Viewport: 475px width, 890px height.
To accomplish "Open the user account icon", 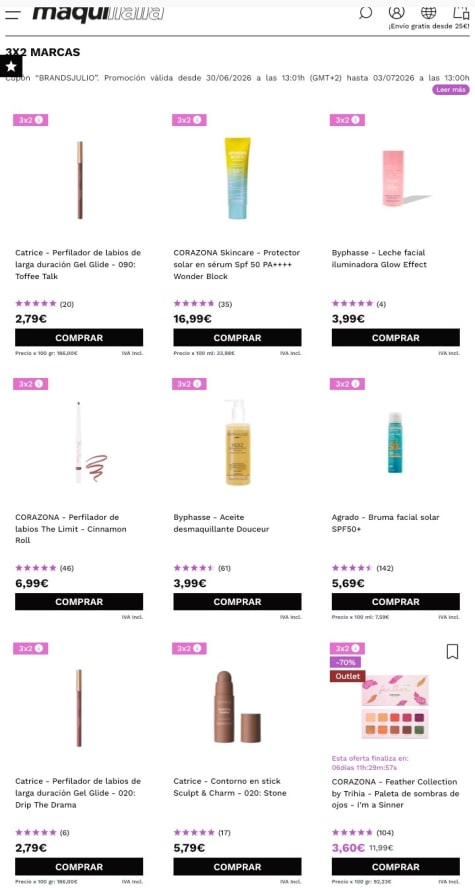I will pyautogui.click(x=397, y=12).
